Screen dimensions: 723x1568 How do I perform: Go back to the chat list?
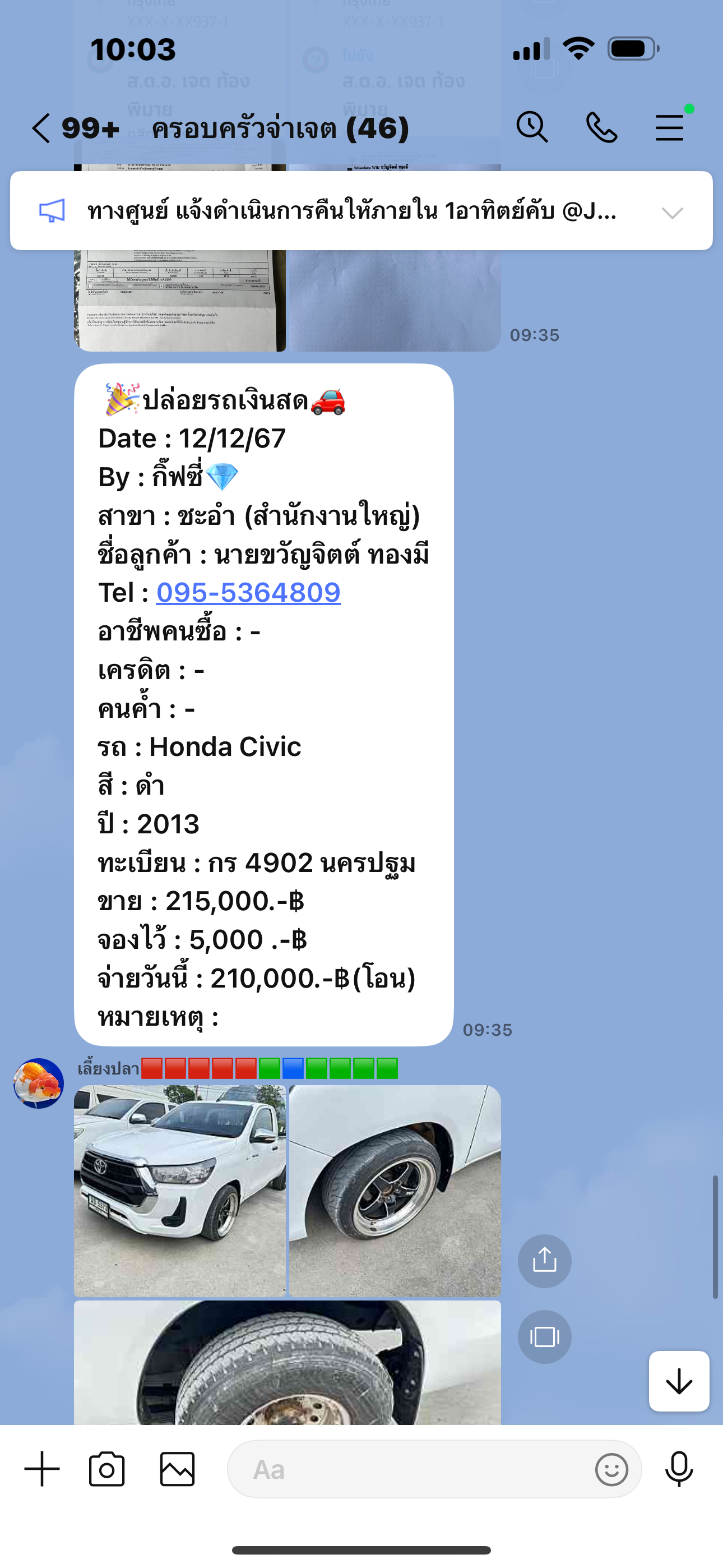(x=41, y=128)
